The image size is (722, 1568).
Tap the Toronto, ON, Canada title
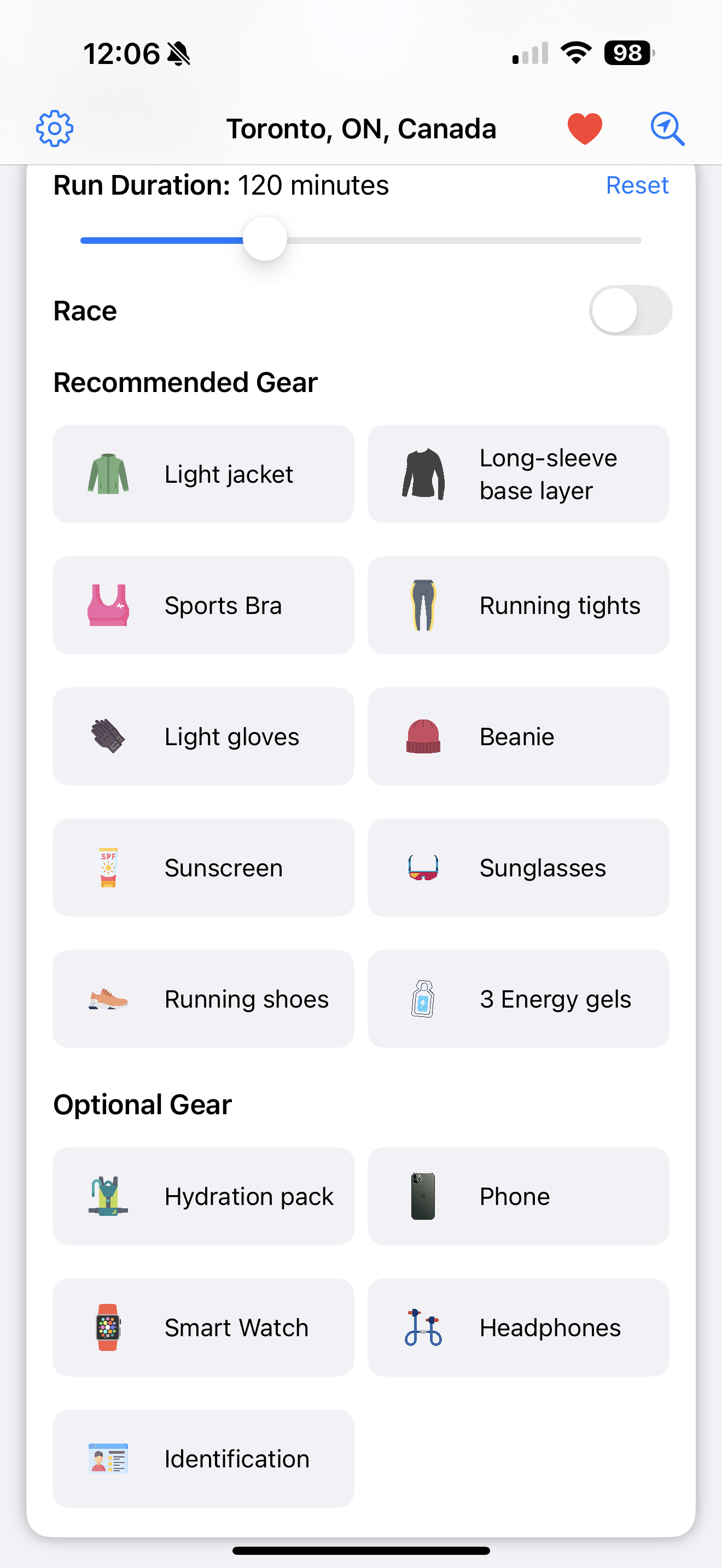[361, 128]
